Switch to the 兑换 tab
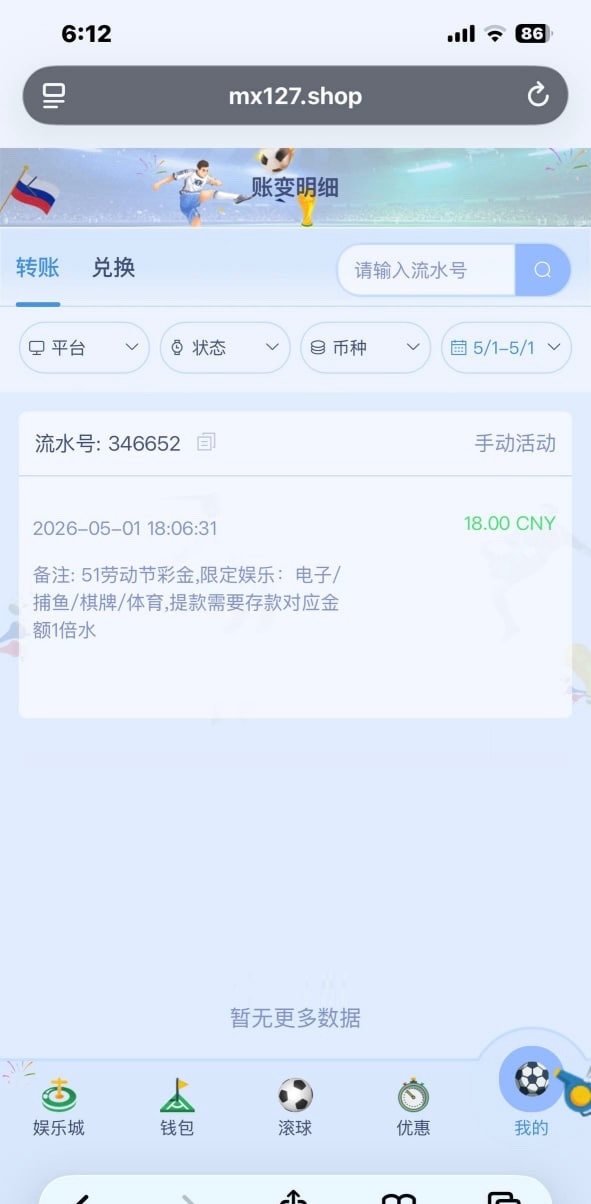The height and width of the screenshot is (1204, 591). point(113,268)
